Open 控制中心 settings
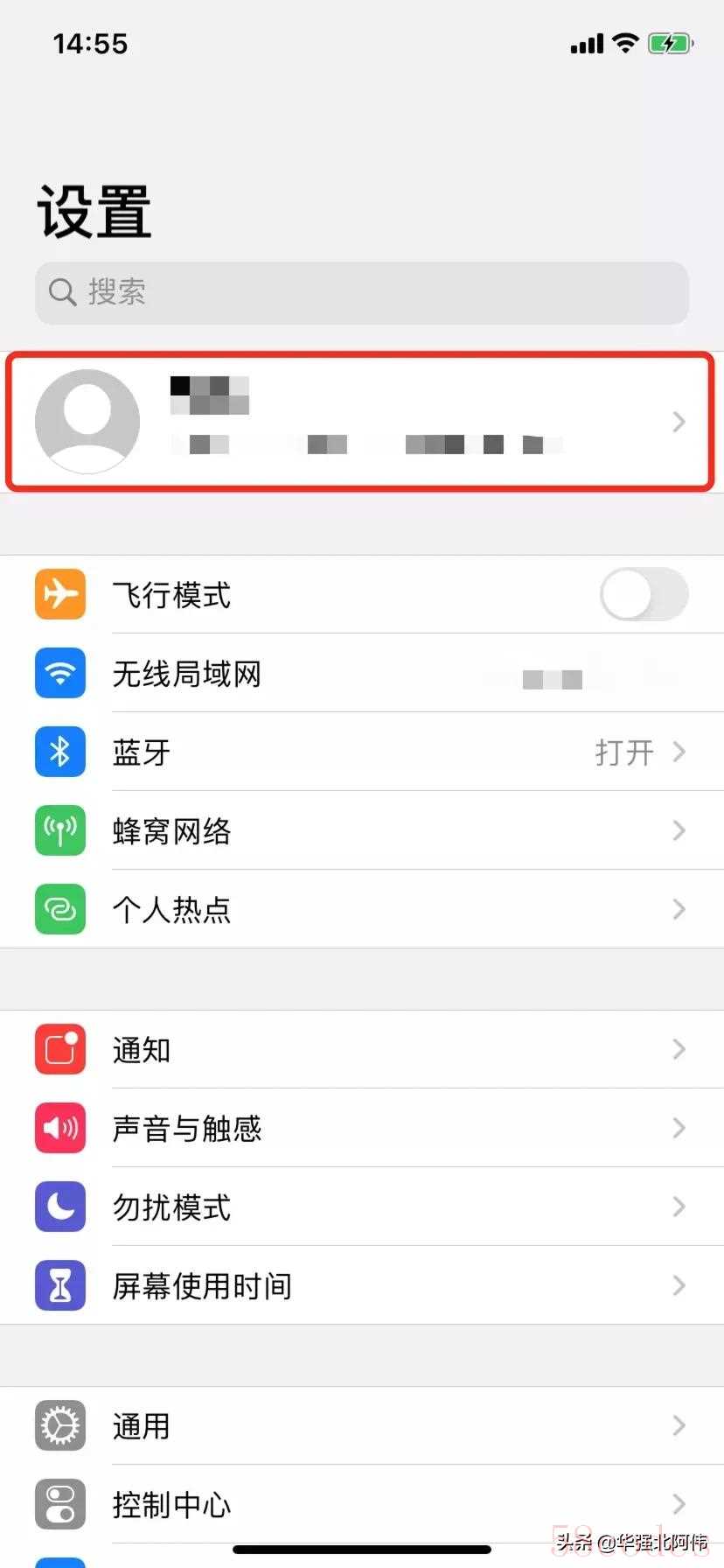The image size is (724, 1568). click(362, 1505)
